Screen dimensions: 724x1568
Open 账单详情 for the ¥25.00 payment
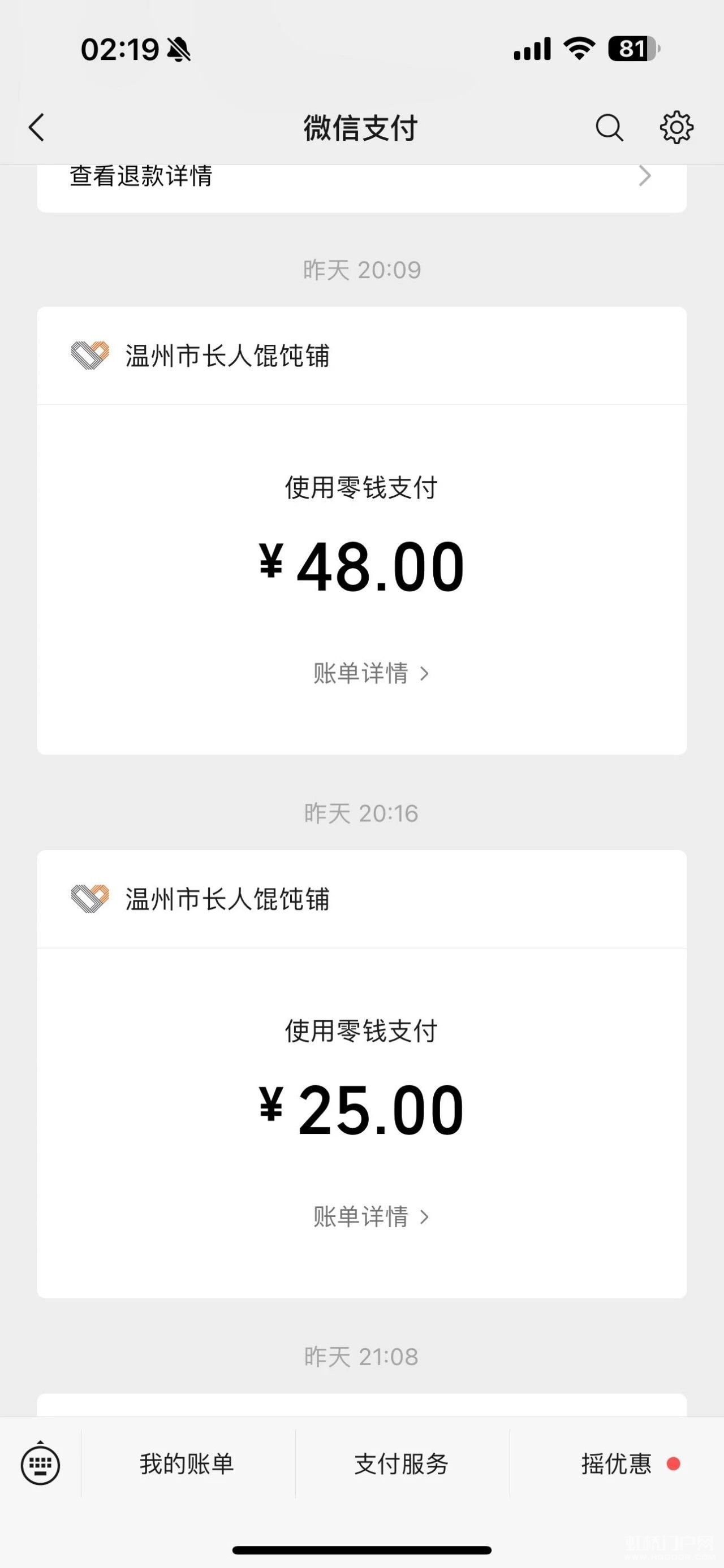372,1217
